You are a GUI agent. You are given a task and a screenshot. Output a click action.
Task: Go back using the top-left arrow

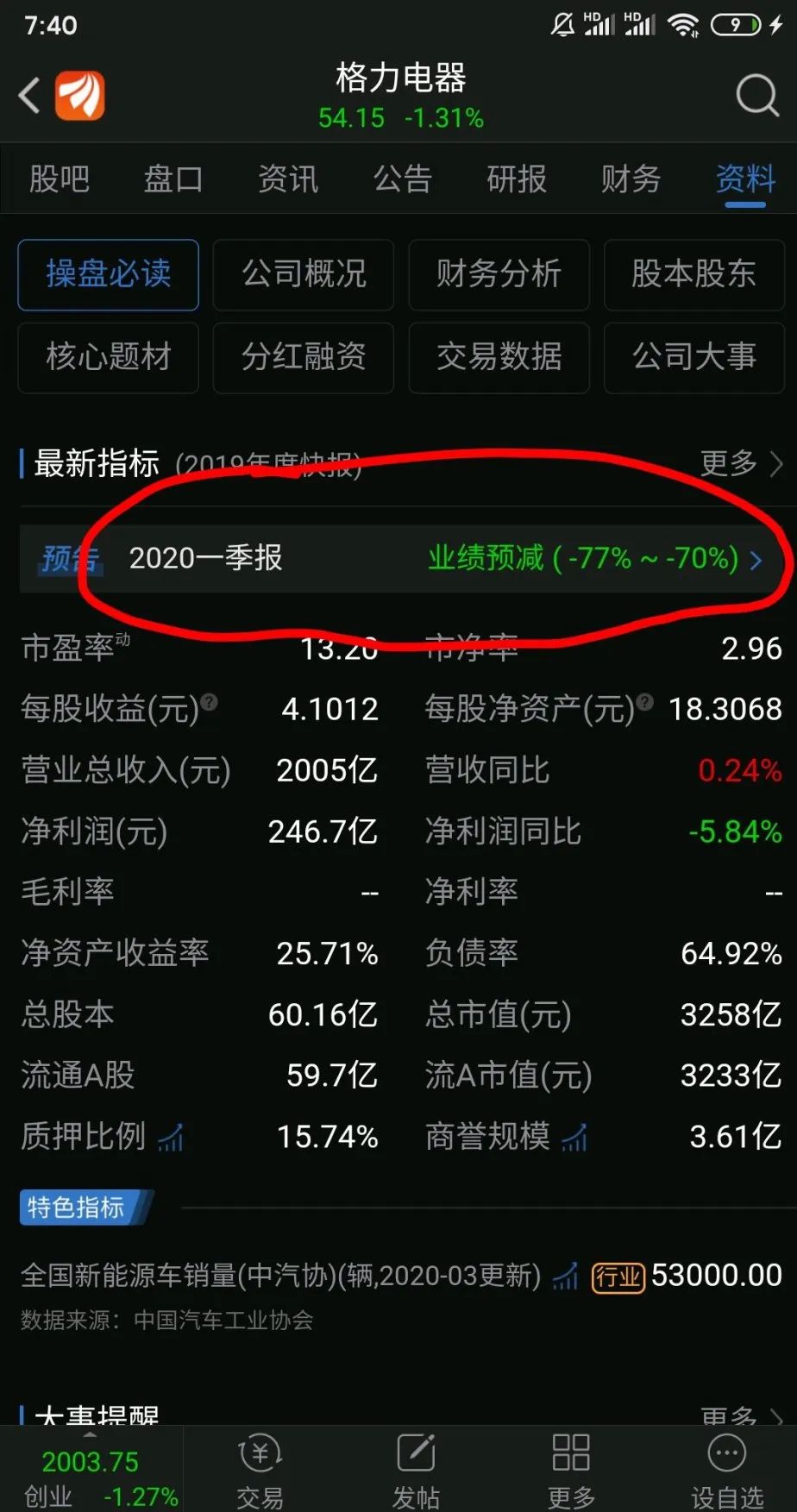pyautogui.click(x=30, y=95)
